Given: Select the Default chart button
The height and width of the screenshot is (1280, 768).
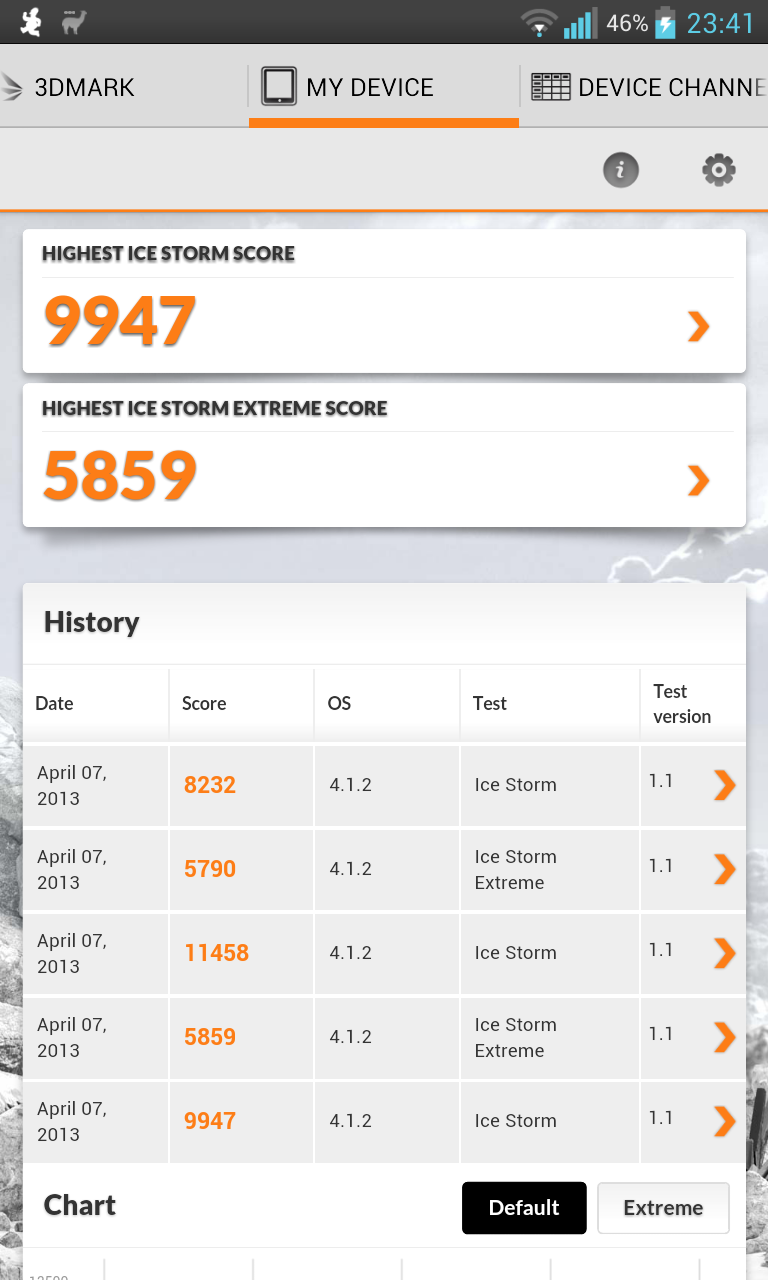Looking at the screenshot, I should point(524,1208).
